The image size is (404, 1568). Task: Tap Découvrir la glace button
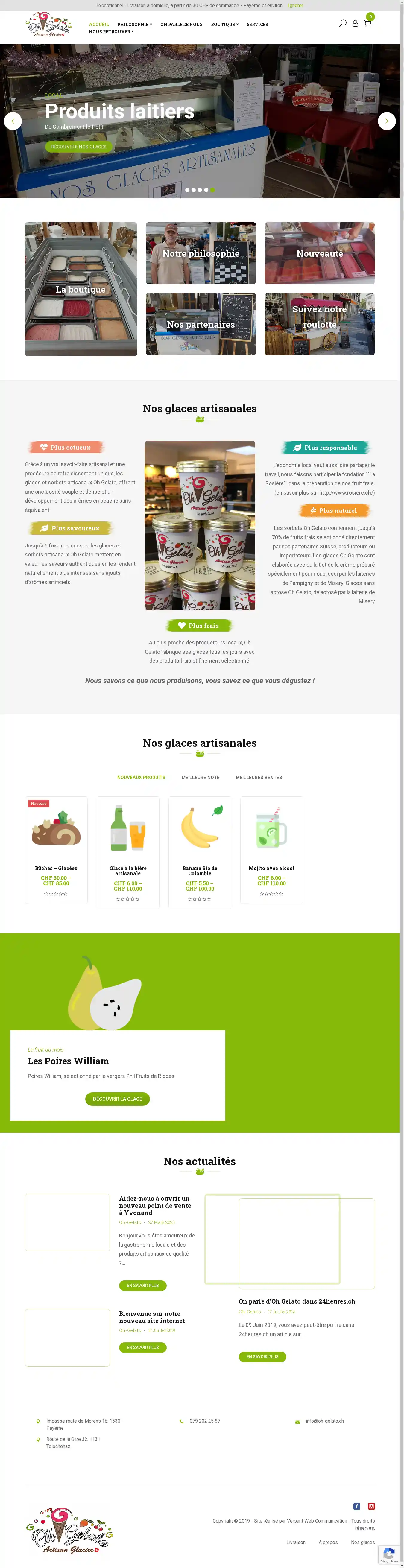(x=117, y=1099)
